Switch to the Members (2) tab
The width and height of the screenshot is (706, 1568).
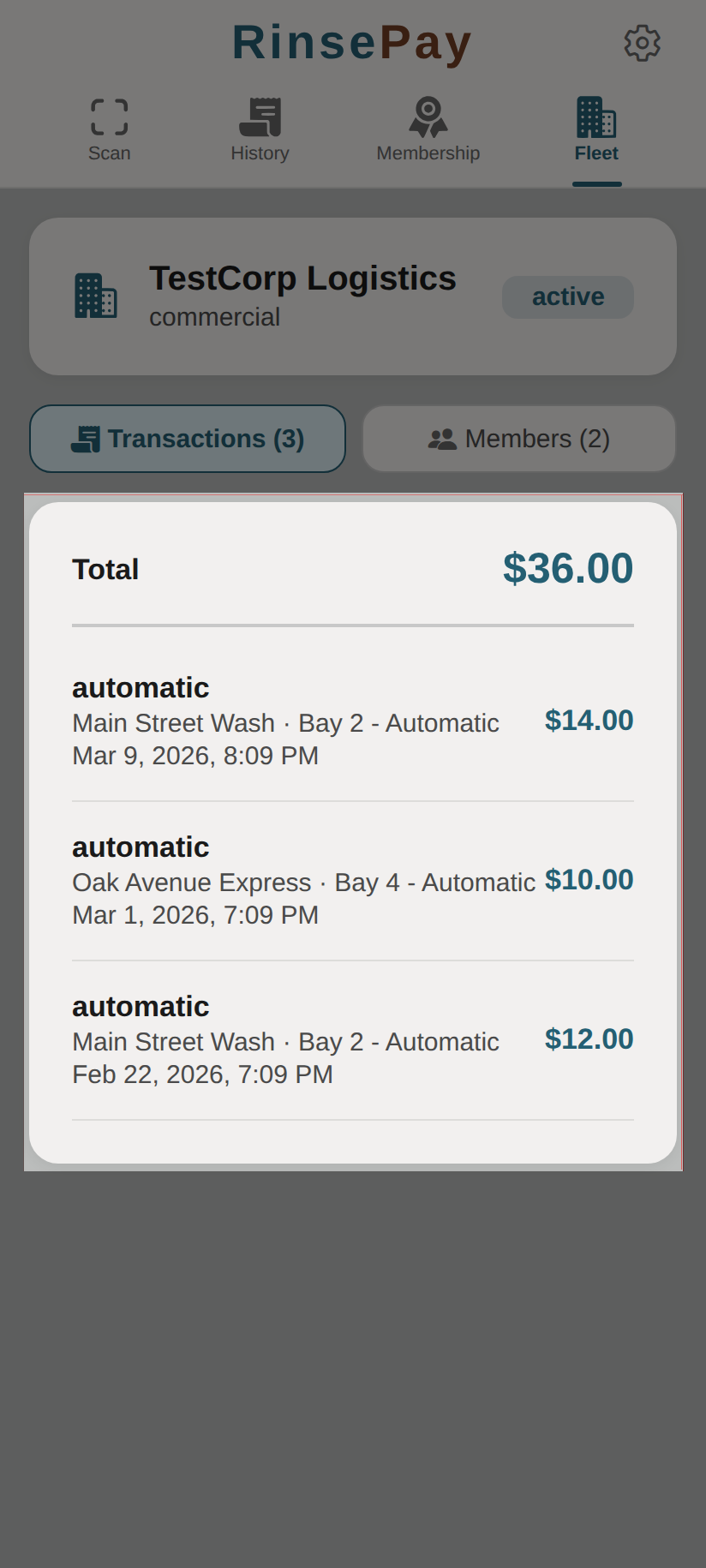(518, 438)
